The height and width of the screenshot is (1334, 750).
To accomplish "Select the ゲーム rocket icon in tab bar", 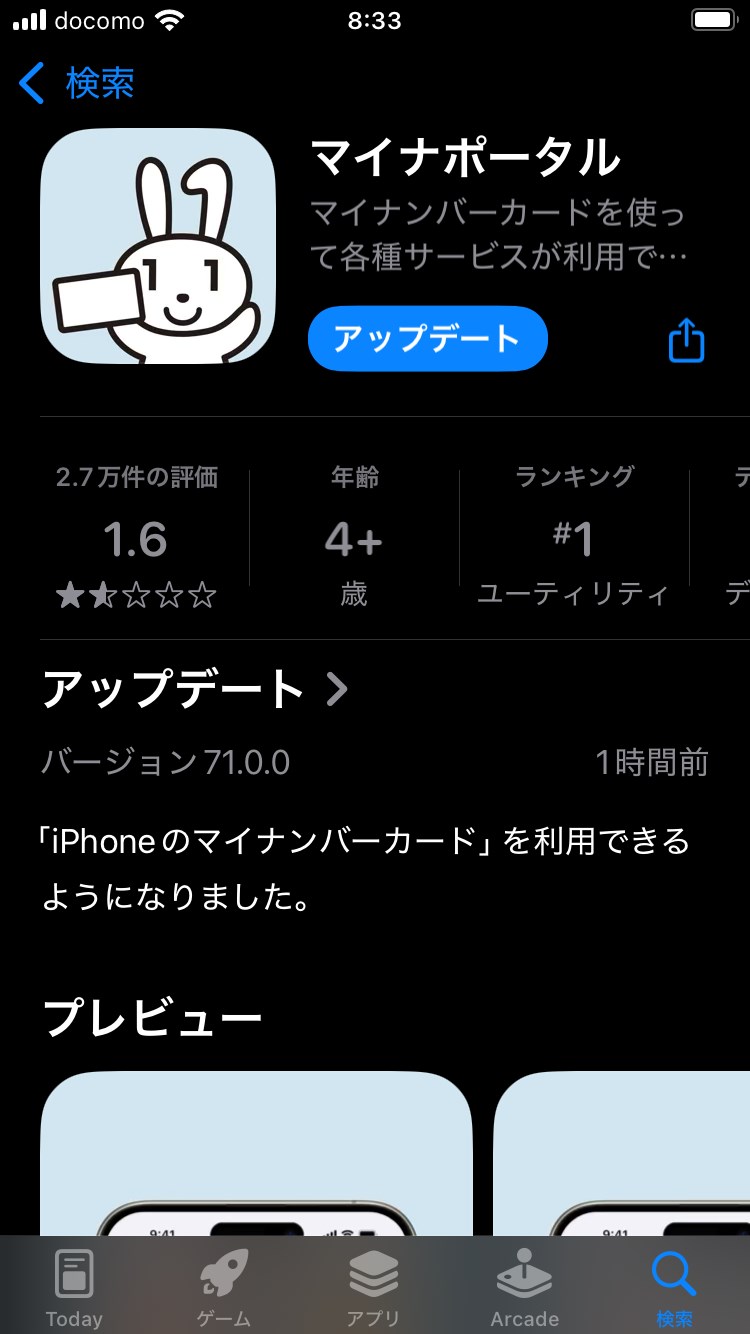I will point(224,1270).
